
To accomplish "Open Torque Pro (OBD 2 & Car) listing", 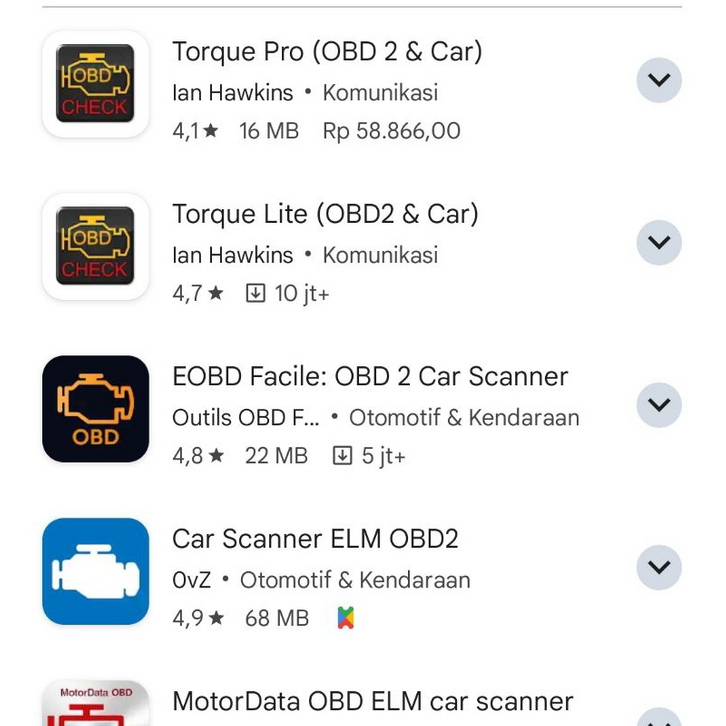I will coord(327,52).
